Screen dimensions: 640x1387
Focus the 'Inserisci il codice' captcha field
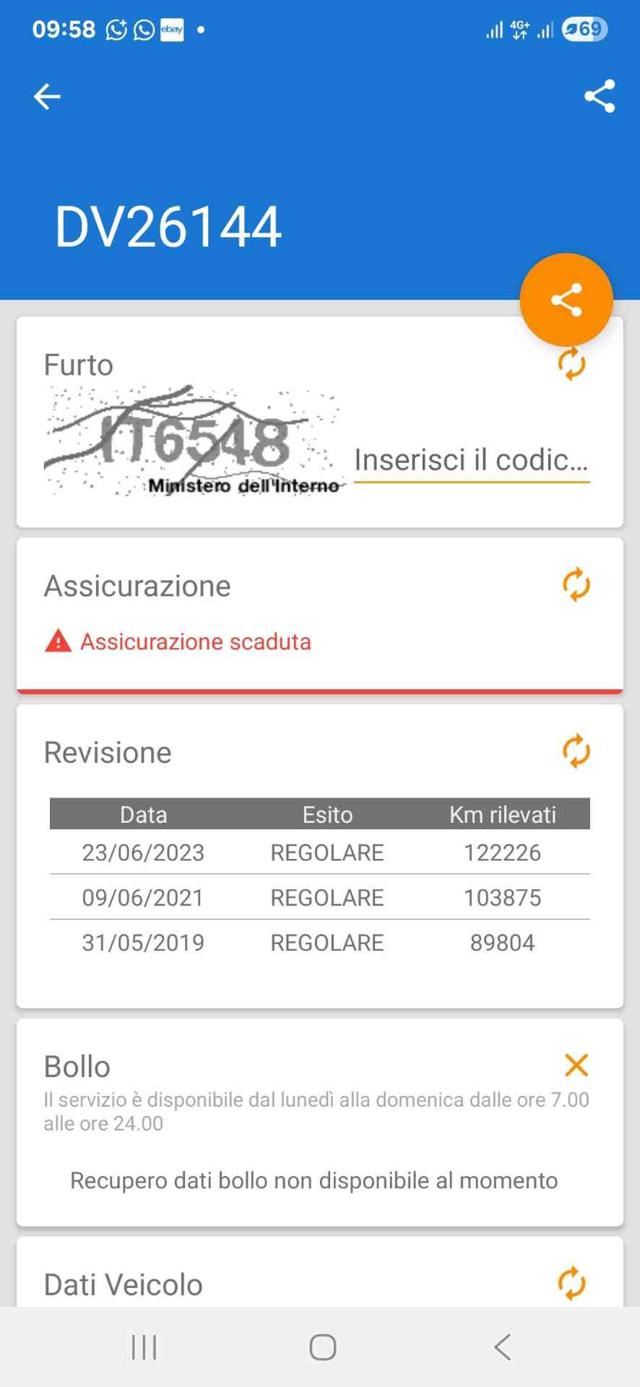click(x=471, y=461)
